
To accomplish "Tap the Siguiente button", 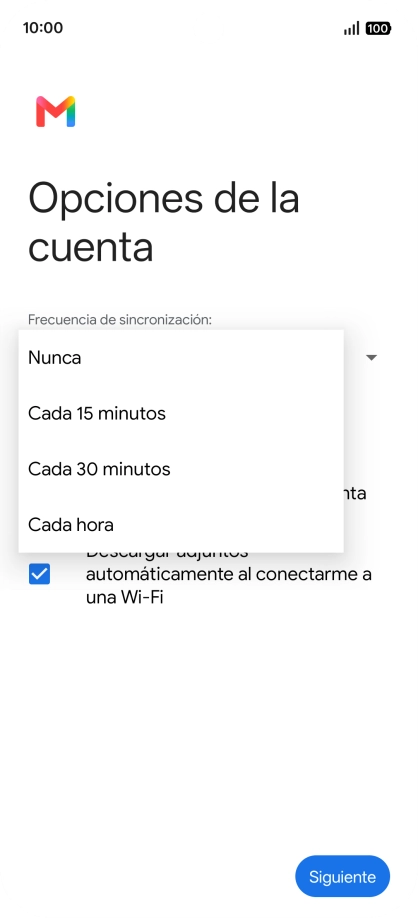I will 342,876.
